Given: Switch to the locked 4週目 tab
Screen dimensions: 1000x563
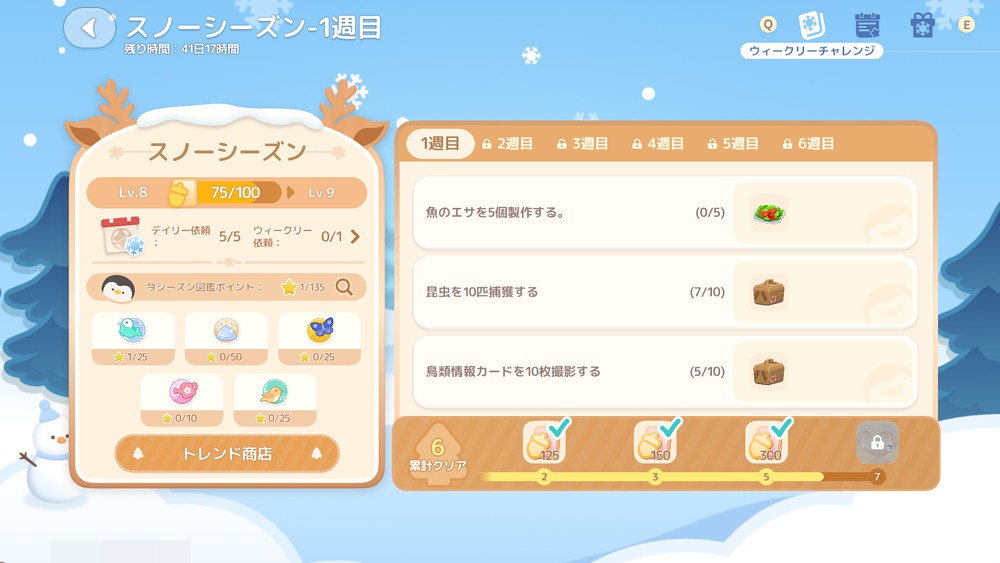Looking at the screenshot, I should [x=657, y=144].
